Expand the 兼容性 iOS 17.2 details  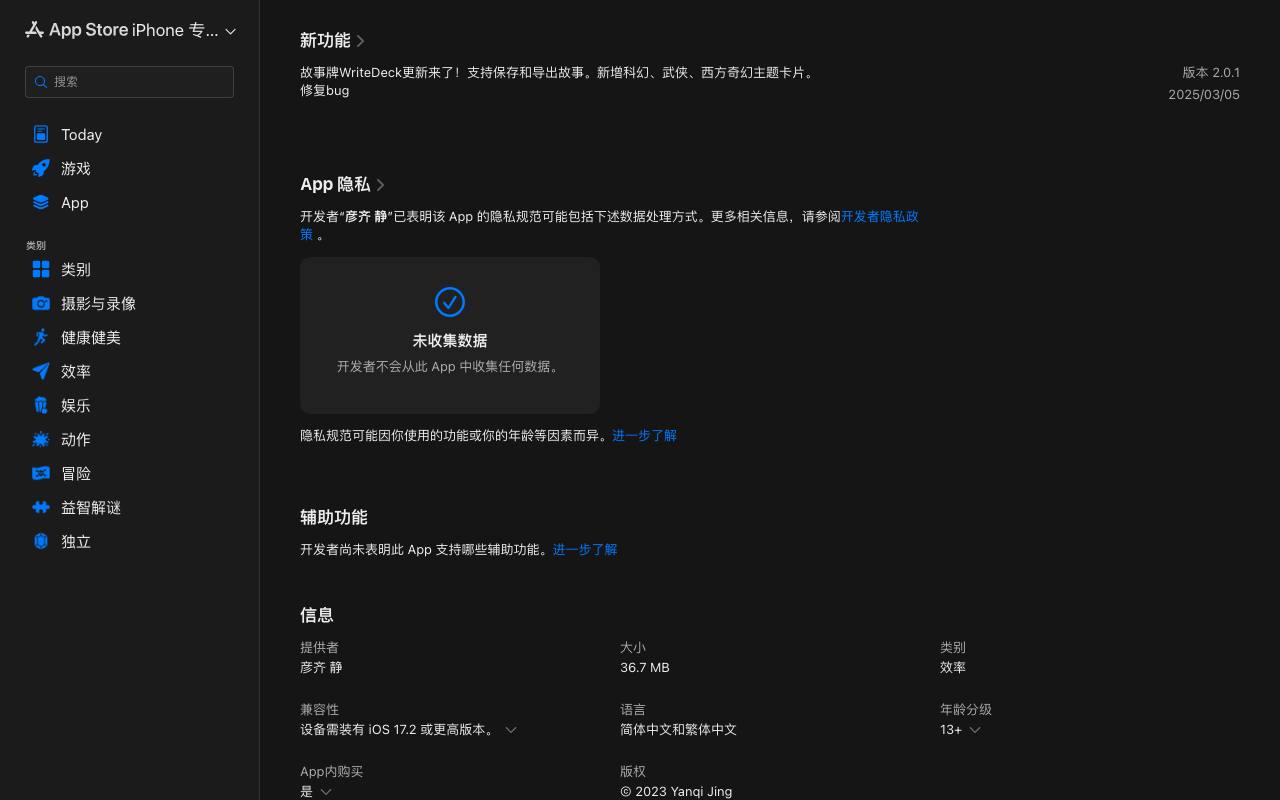tap(408, 730)
